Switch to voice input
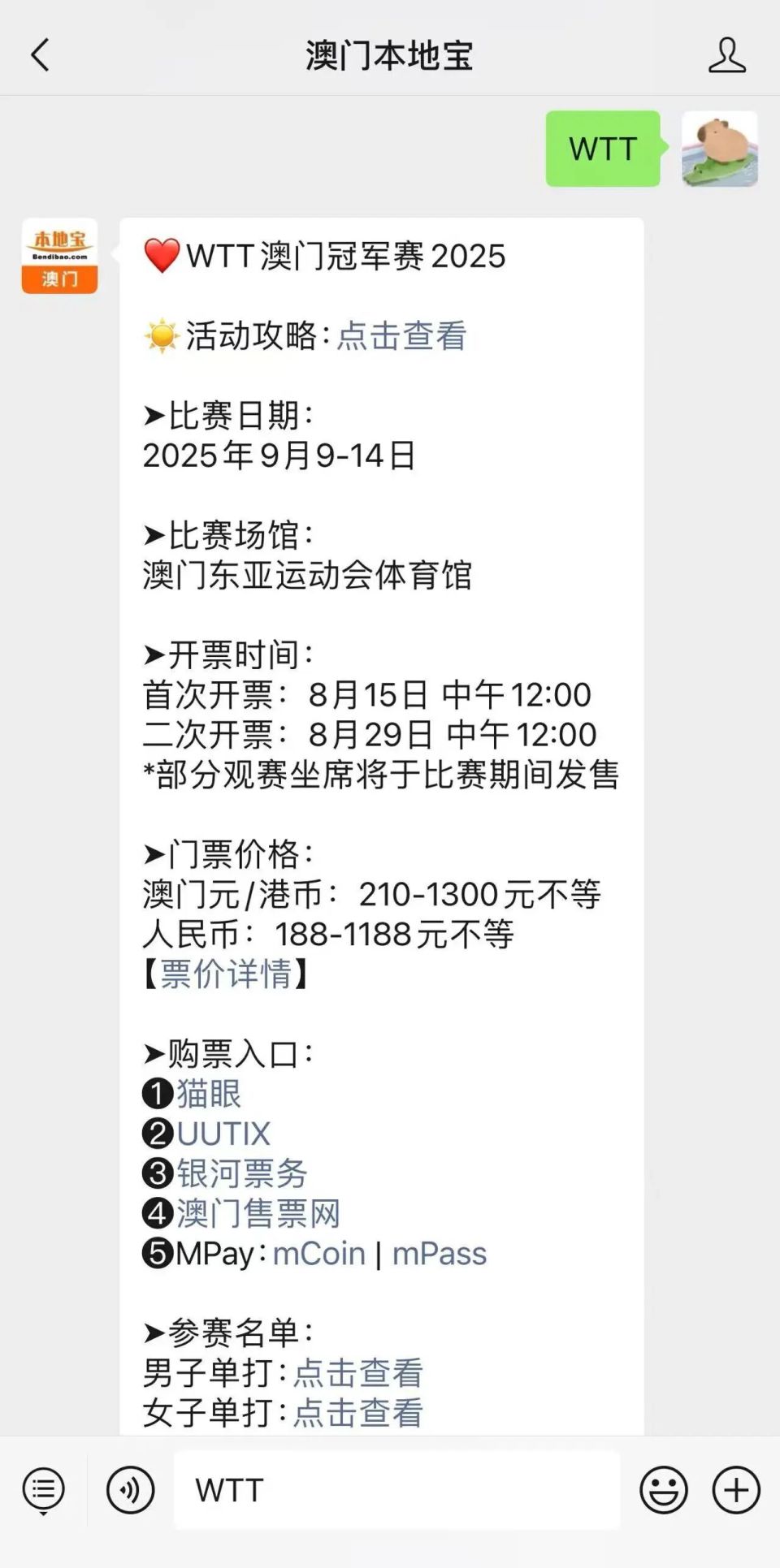 pyautogui.click(x=130, y=1490)
